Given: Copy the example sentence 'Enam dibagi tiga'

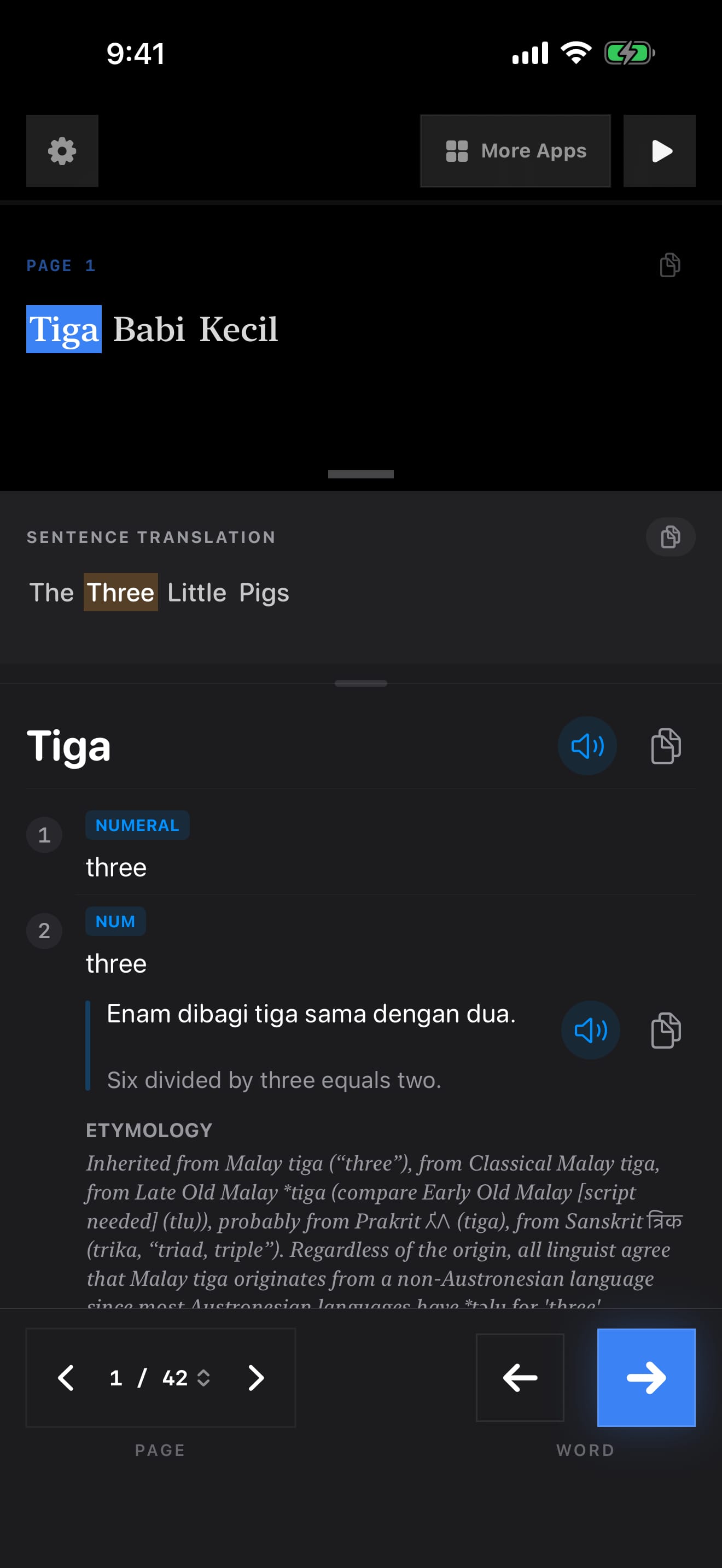Looking at the screenshot, I should pos(665,1030).
